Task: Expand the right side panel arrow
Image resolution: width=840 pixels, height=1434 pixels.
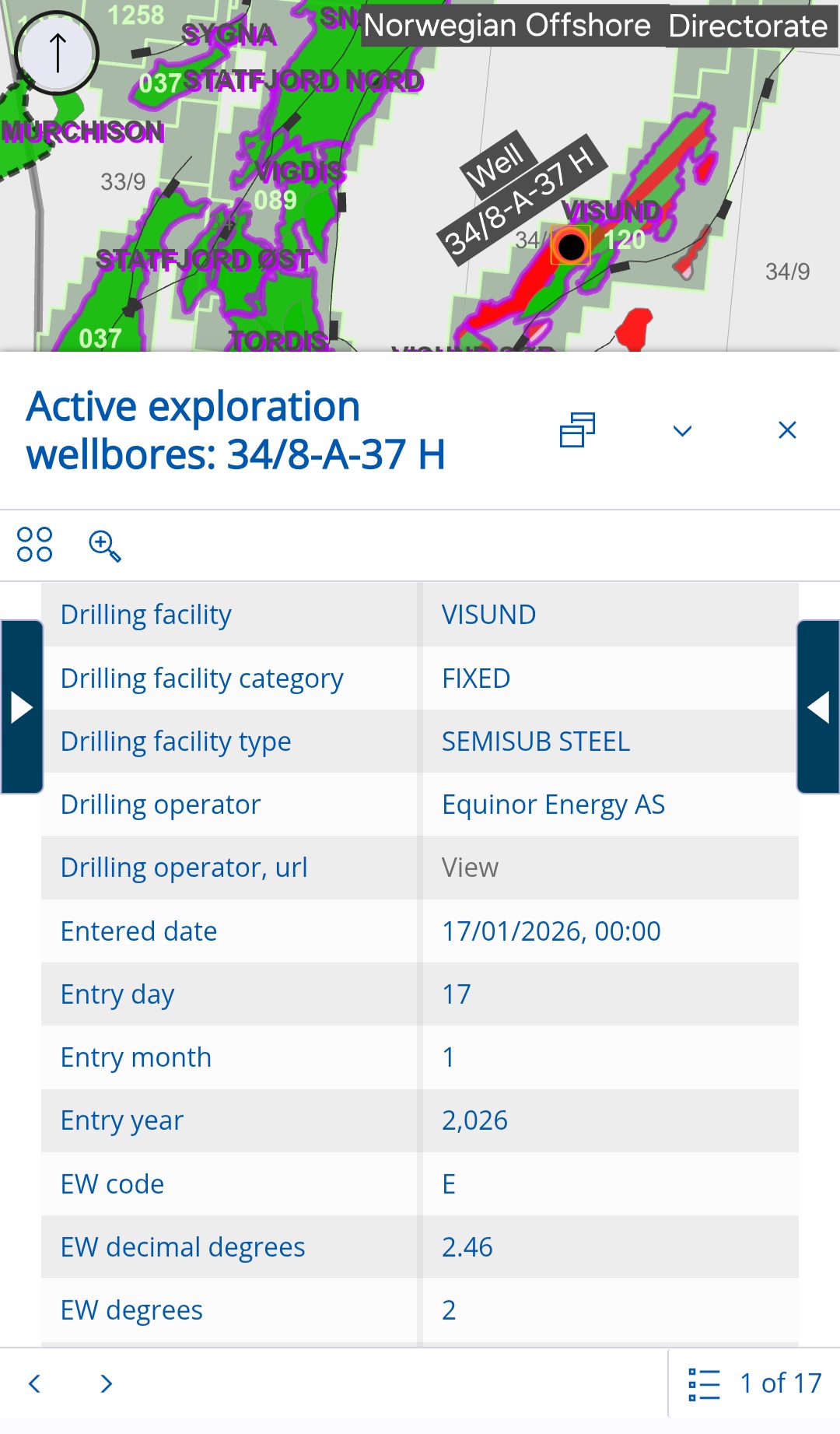Action: coord(818,707)
